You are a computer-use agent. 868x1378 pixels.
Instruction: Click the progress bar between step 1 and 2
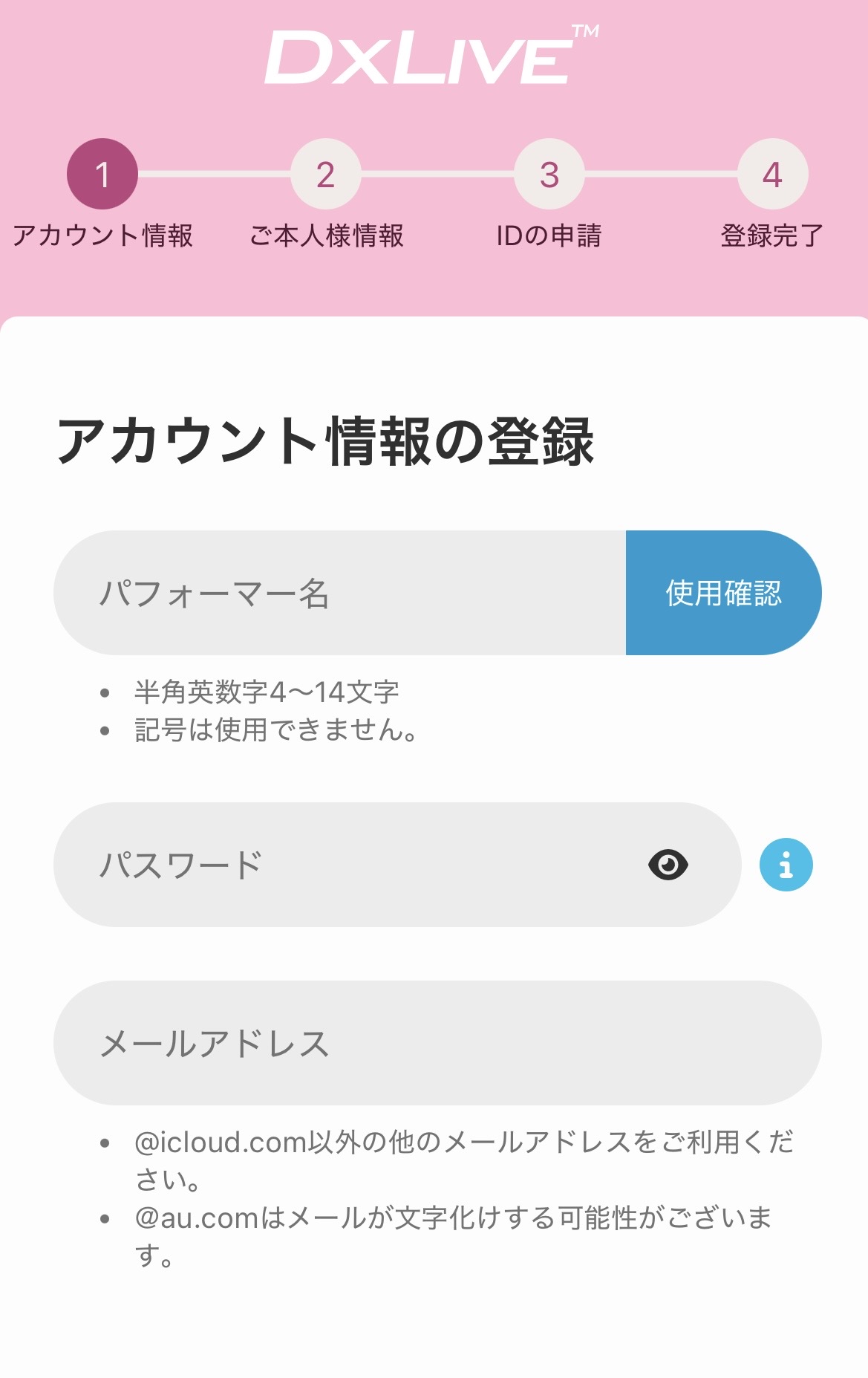pyautogui.click(x=215, y=174)
